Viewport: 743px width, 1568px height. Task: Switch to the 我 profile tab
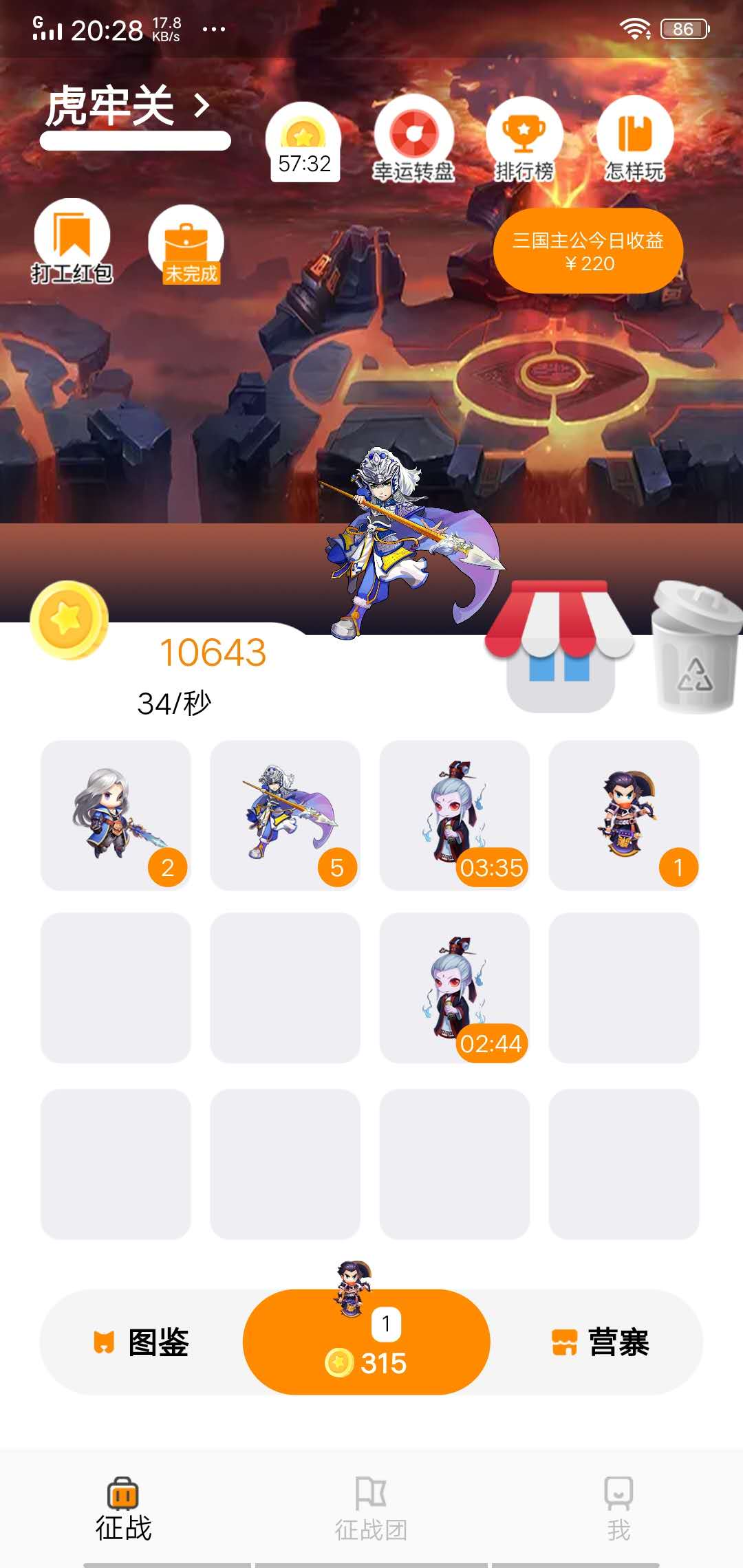(x=618, y=1510)
